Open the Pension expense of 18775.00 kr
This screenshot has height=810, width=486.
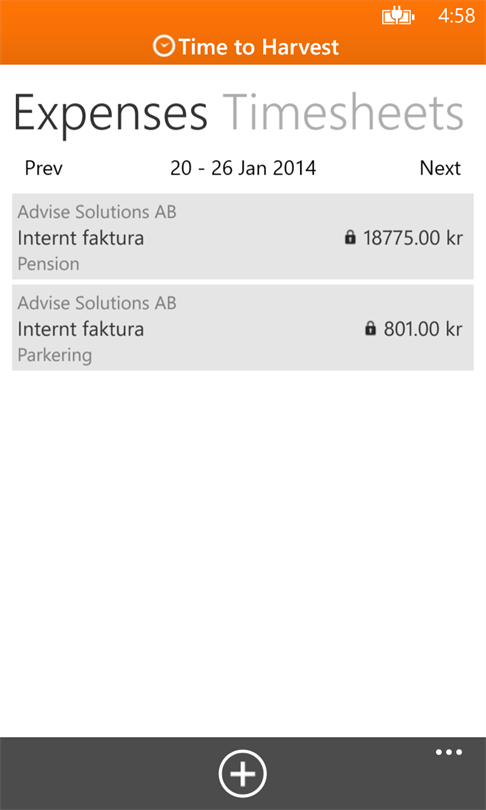(x=243, y=237)
